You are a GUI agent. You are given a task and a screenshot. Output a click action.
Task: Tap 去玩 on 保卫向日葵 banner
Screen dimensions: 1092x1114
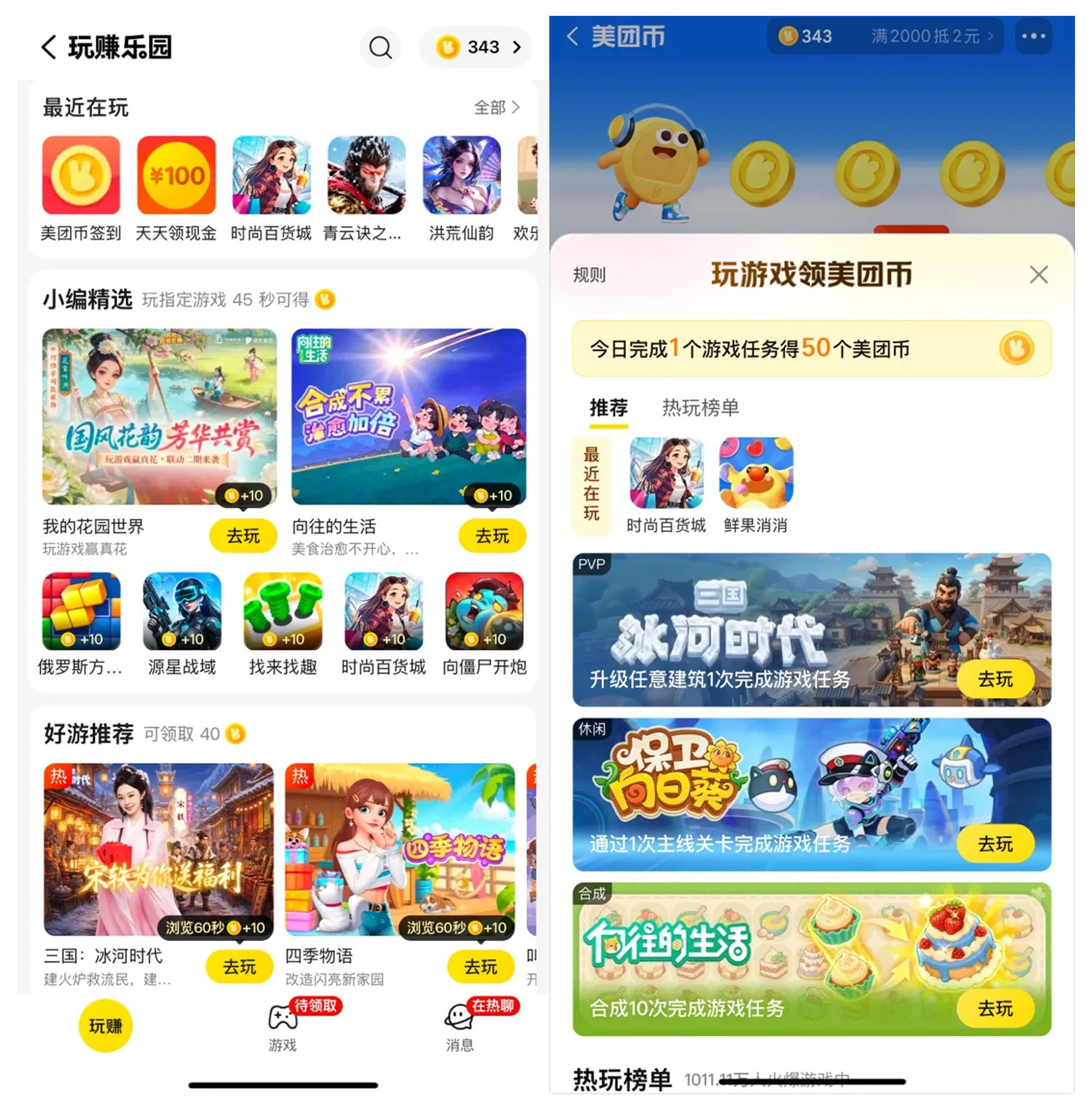pos(995,843)
